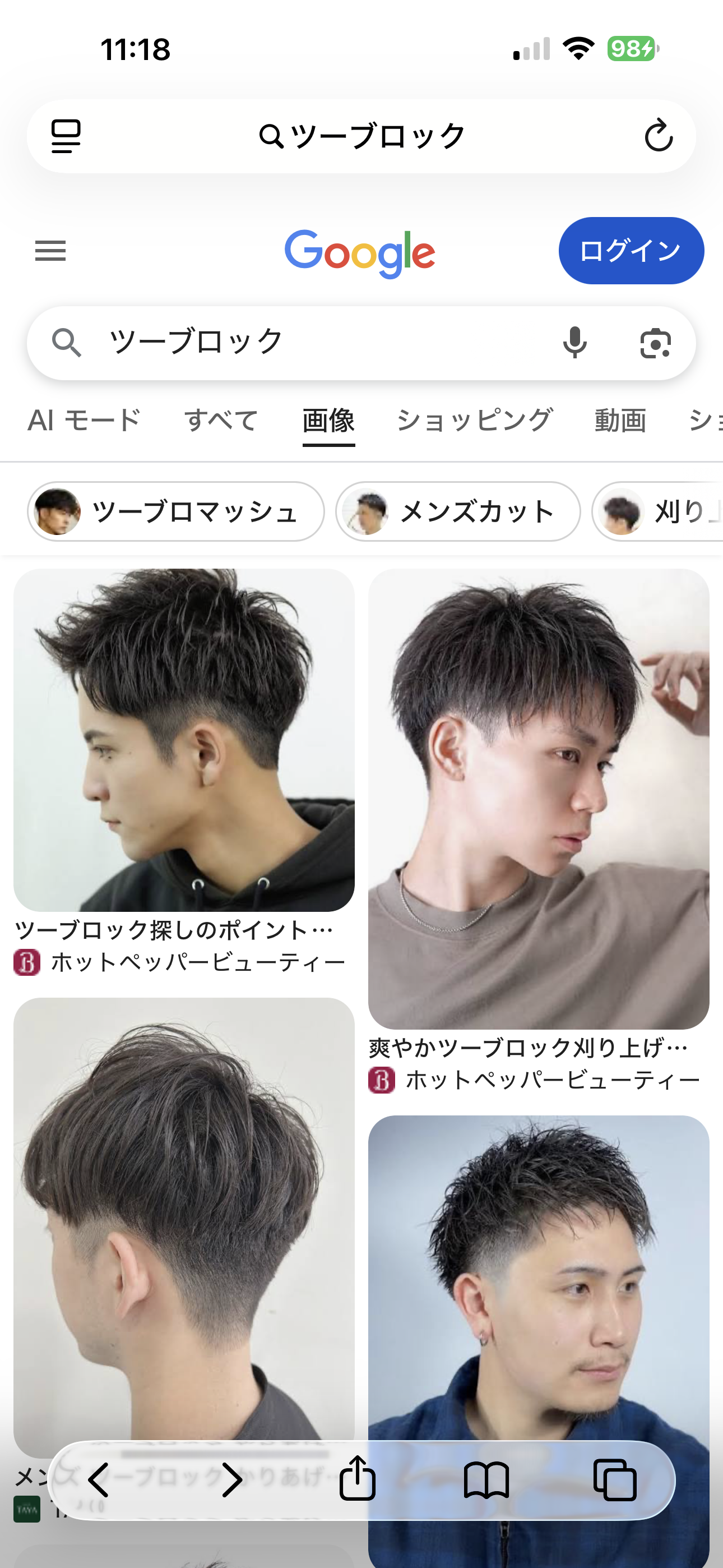Viewport: 723px width, 1568px height.
Task: Reload the page
Action: (x=658, y=136)
